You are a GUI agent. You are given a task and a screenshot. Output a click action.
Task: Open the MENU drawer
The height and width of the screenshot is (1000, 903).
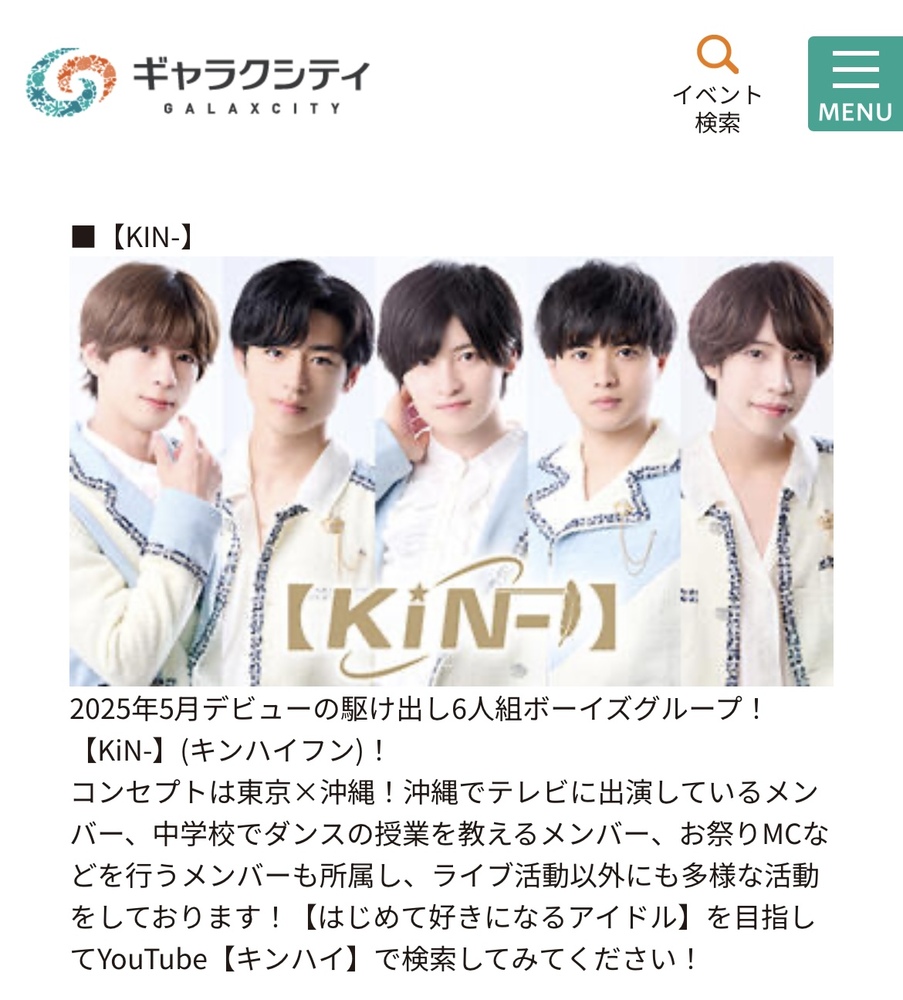tap(855, 84)
